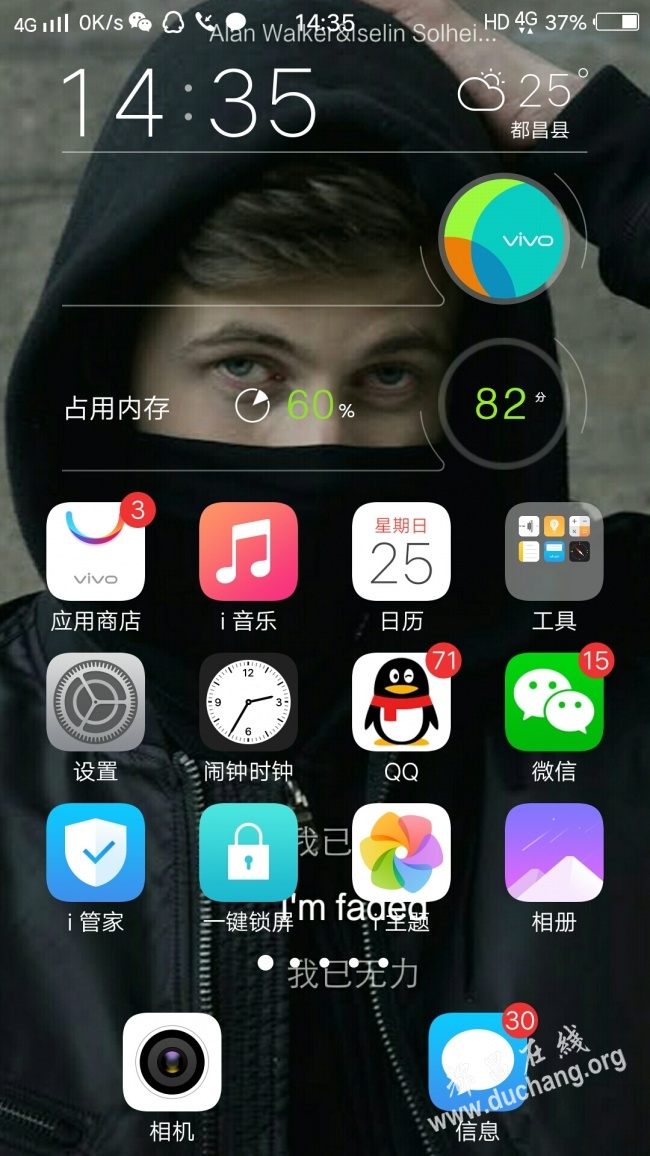Screen dimensions: 650x1156
Task: Open 信息 messages with 30 unread
Action: [477, 1062]
